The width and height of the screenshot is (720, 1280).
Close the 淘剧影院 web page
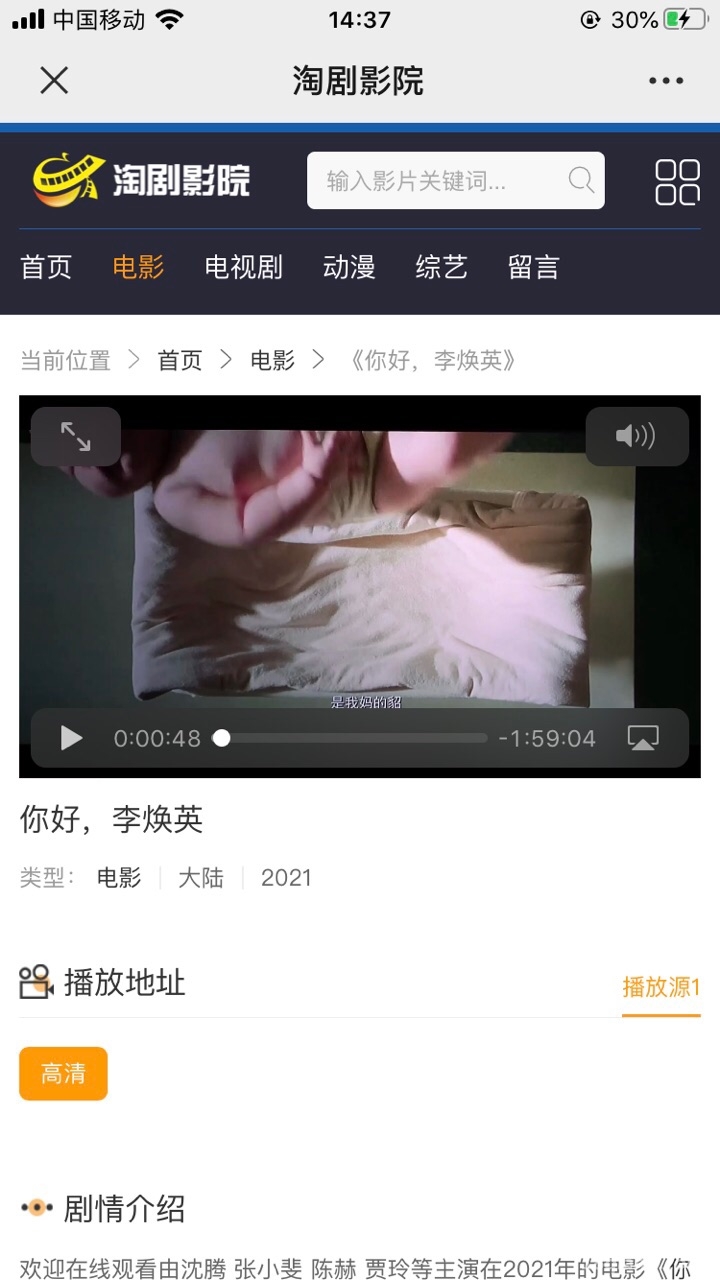coord(54,80)
